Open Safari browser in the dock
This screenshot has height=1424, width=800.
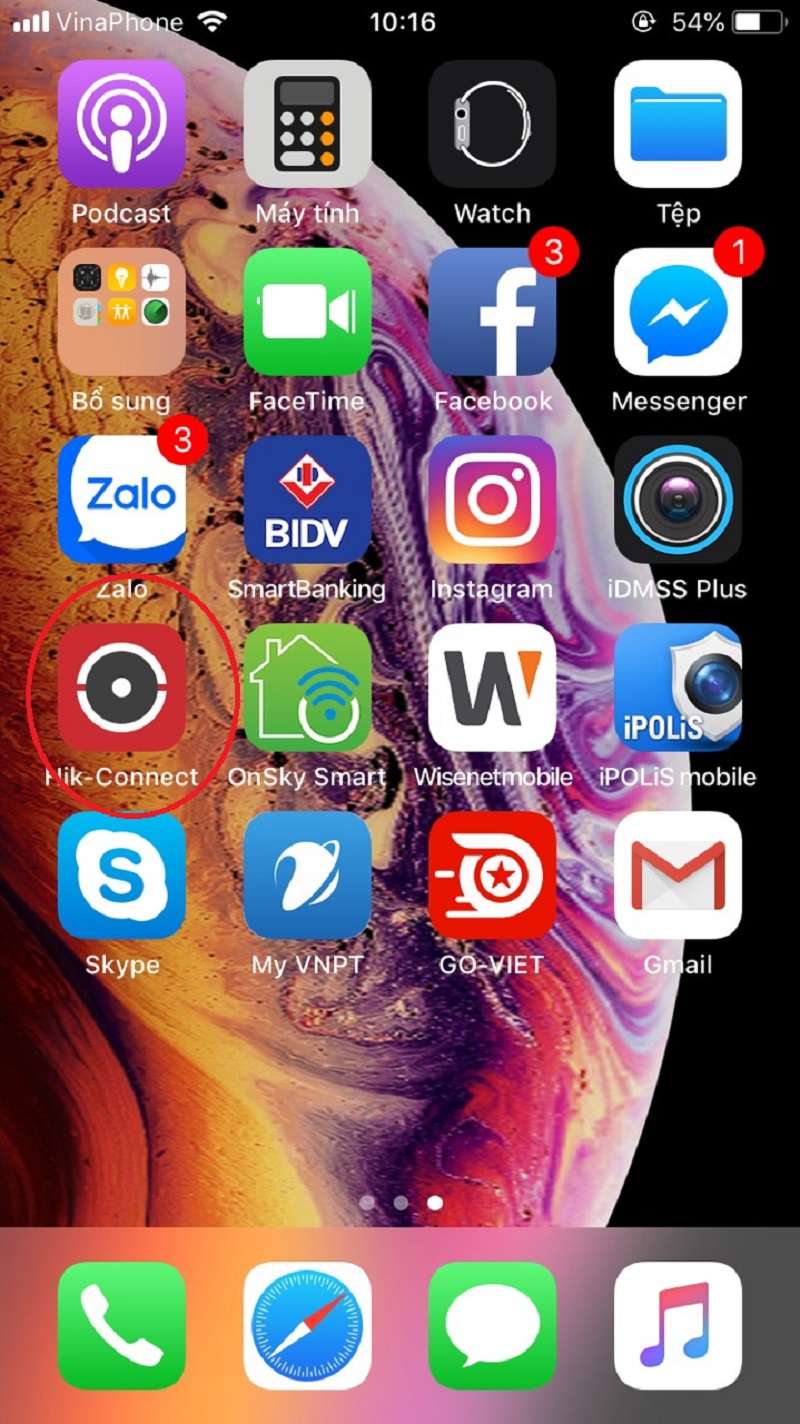[x=307, y=1326]
